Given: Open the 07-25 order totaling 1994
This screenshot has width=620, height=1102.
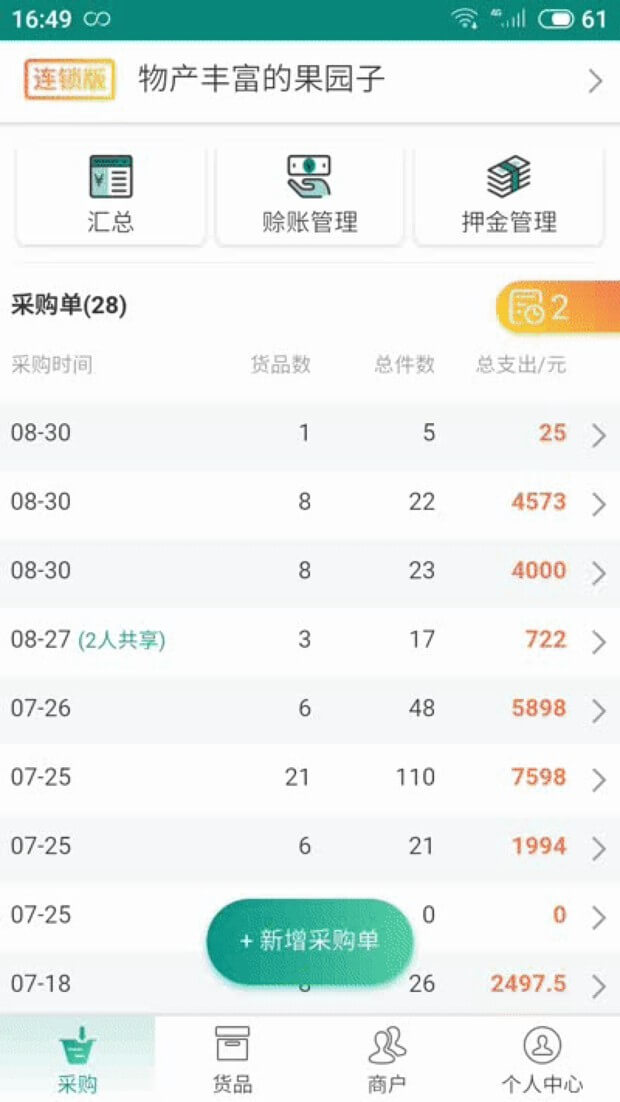Looking at the screenshot, I should pyautogui.click(x=310, y=847).
